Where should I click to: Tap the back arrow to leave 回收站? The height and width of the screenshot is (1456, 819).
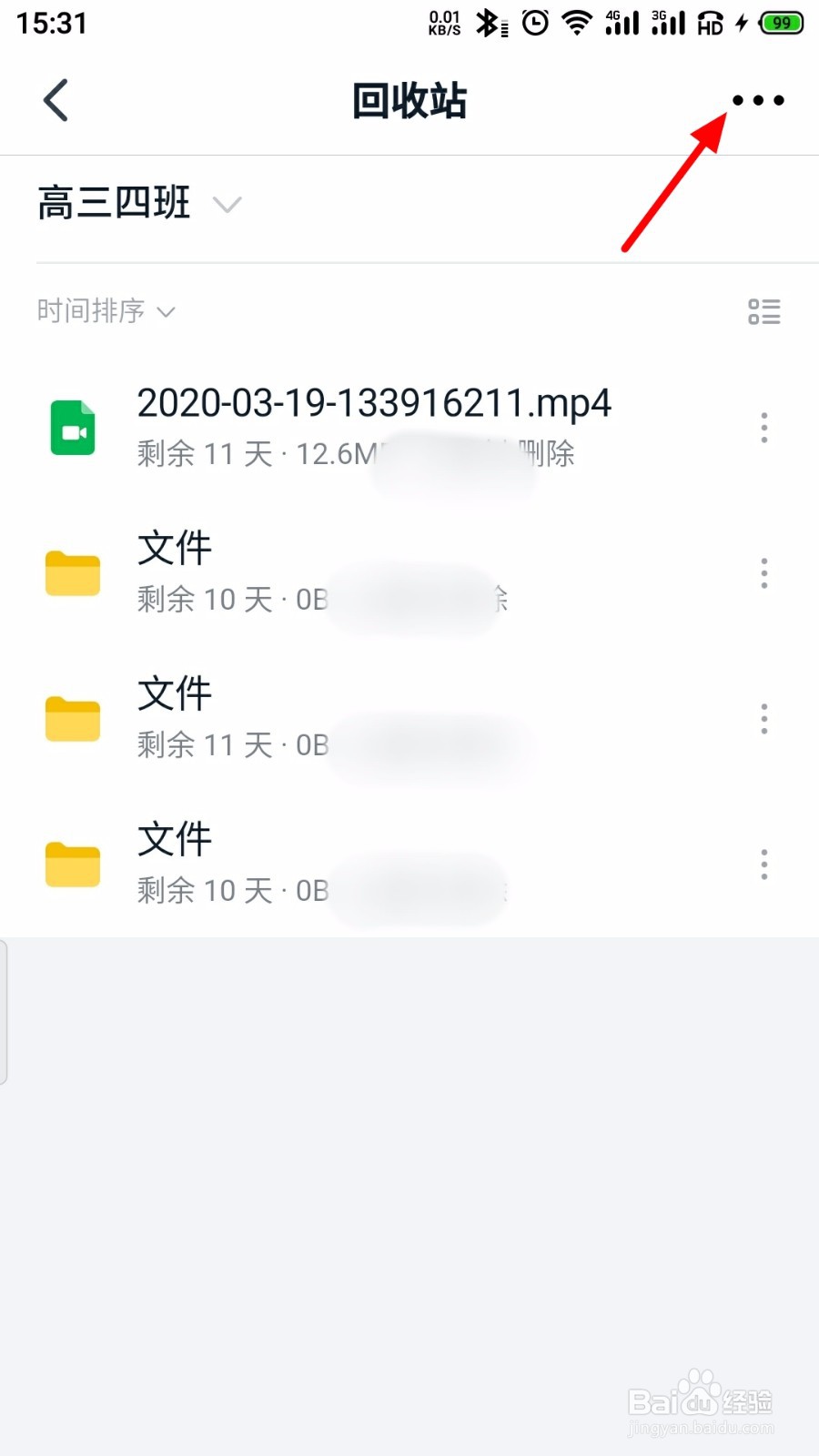(55, 100)
